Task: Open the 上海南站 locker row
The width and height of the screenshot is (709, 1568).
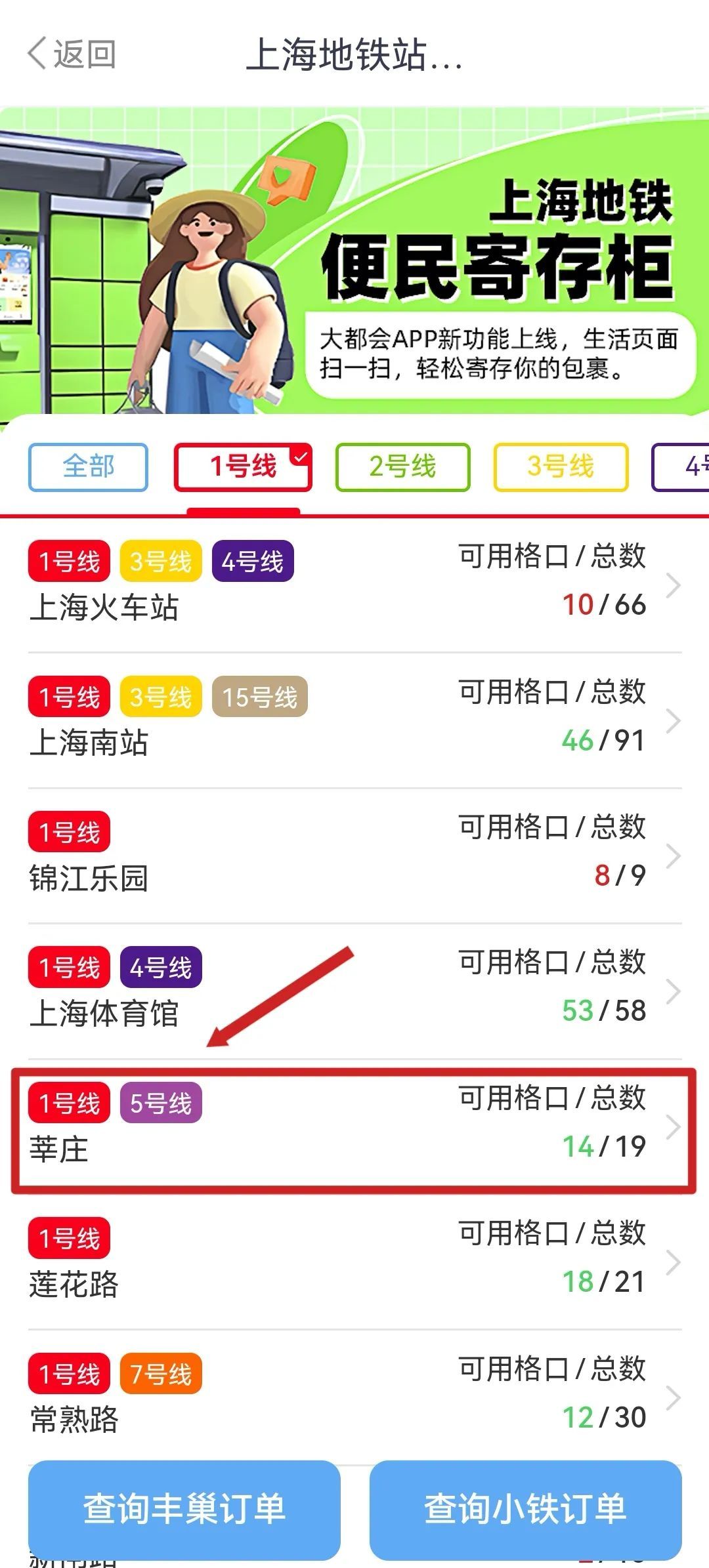Action: [x=354, y=721]
